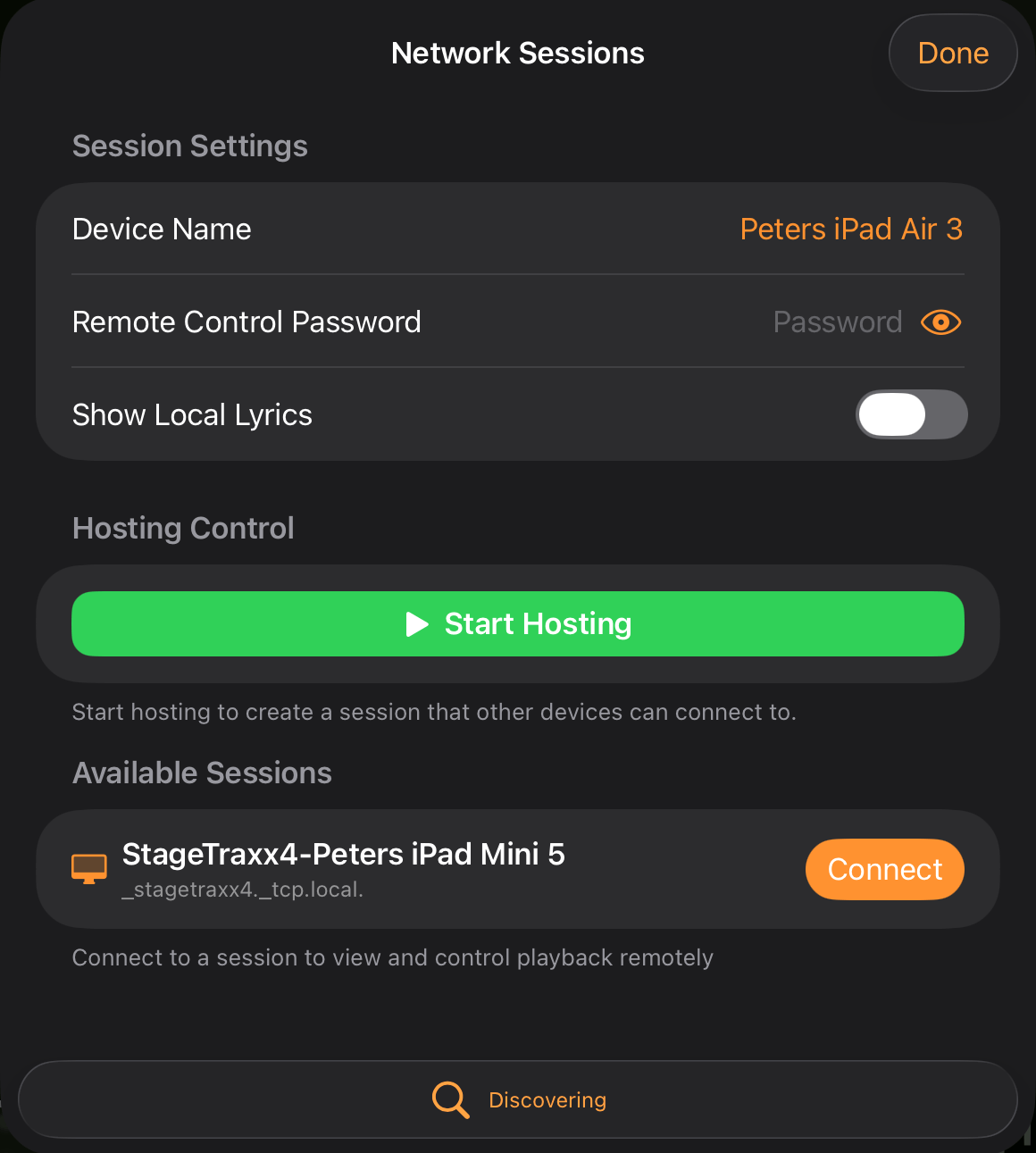Open the Device Name editor showing Peters iPad Air 3
Image resolution: width=1036 pixels, height=1153 pixels.
(851, 230)
